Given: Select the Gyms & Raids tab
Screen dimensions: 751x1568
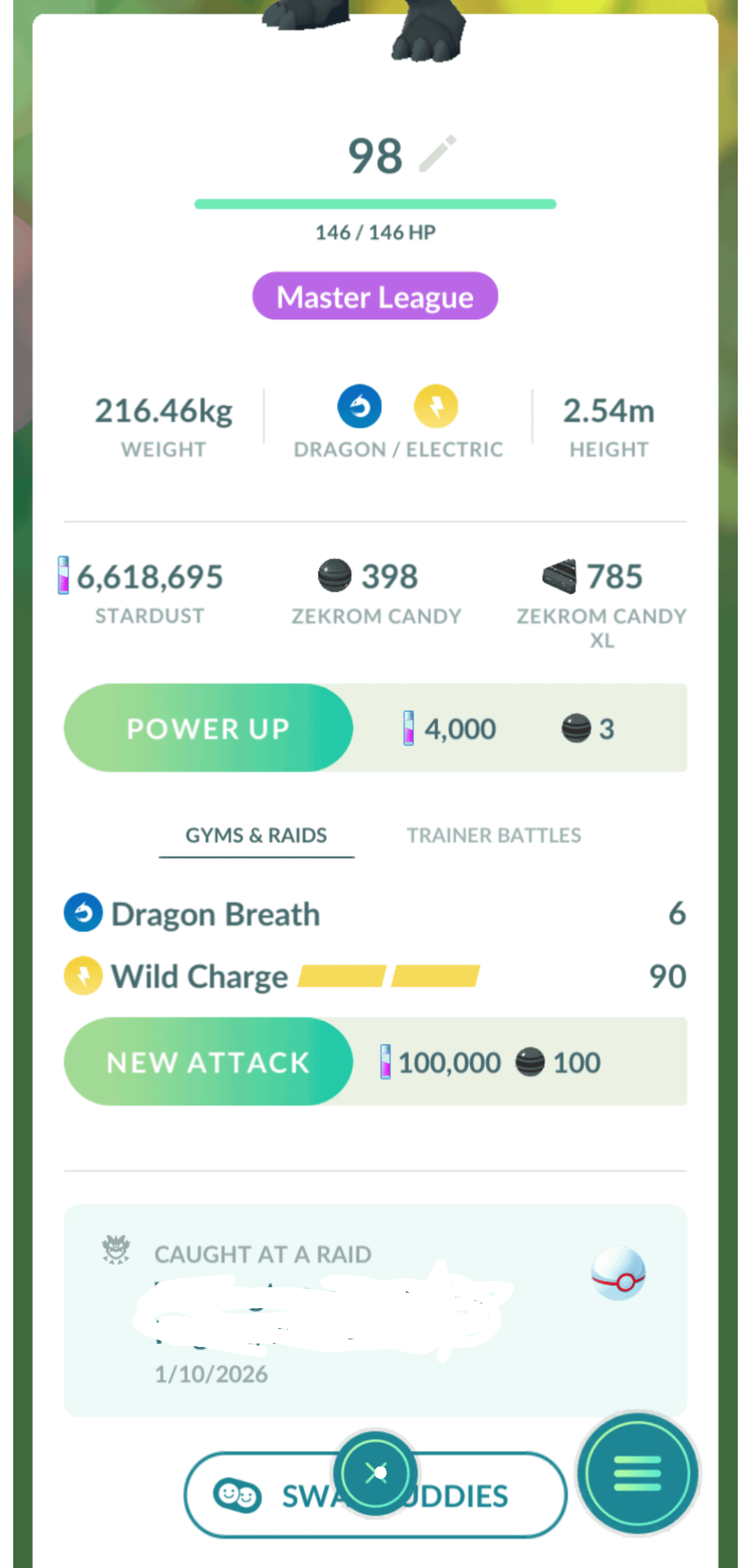Looking at the screenshot, I should (256, 835).
